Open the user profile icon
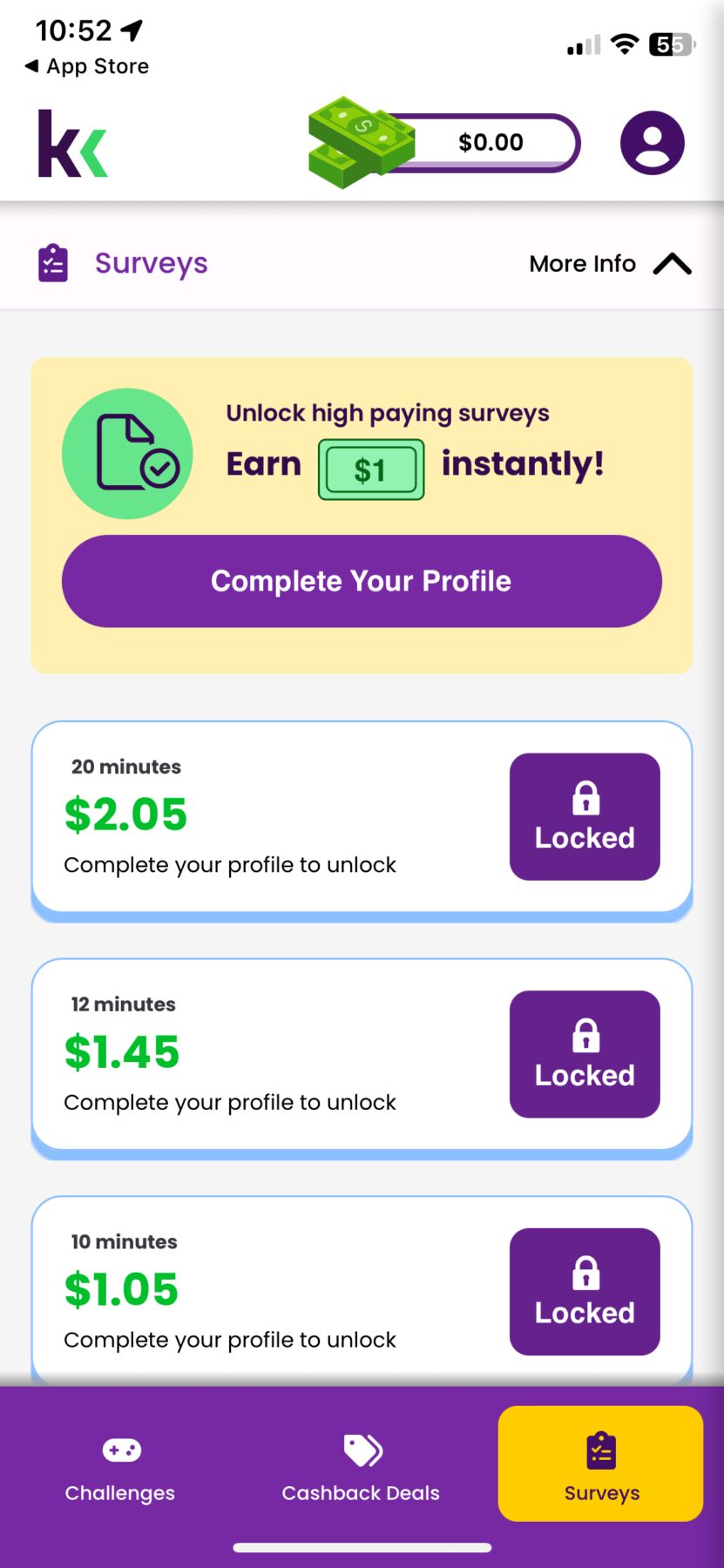 652,143
